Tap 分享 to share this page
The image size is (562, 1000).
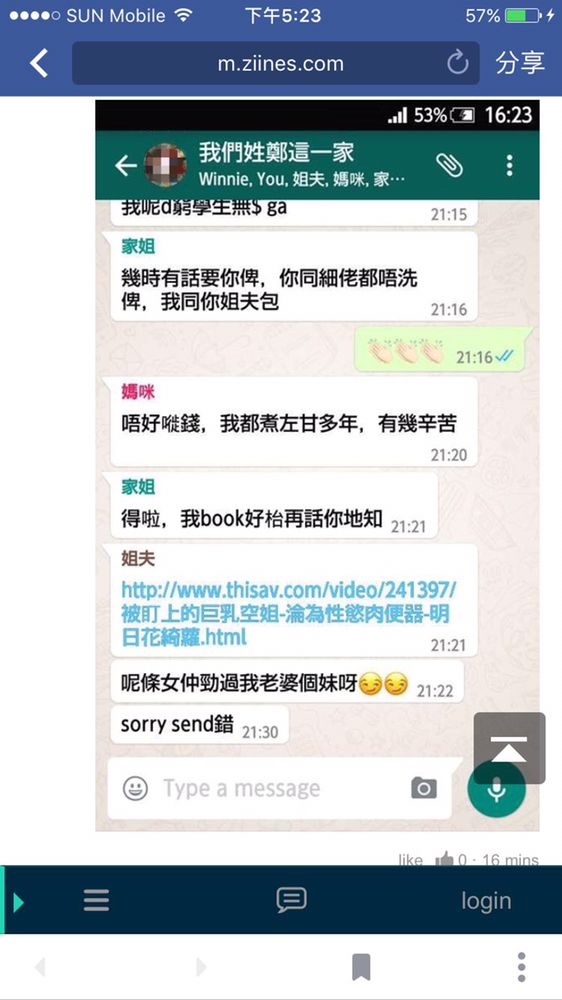(x=520, y=63)
